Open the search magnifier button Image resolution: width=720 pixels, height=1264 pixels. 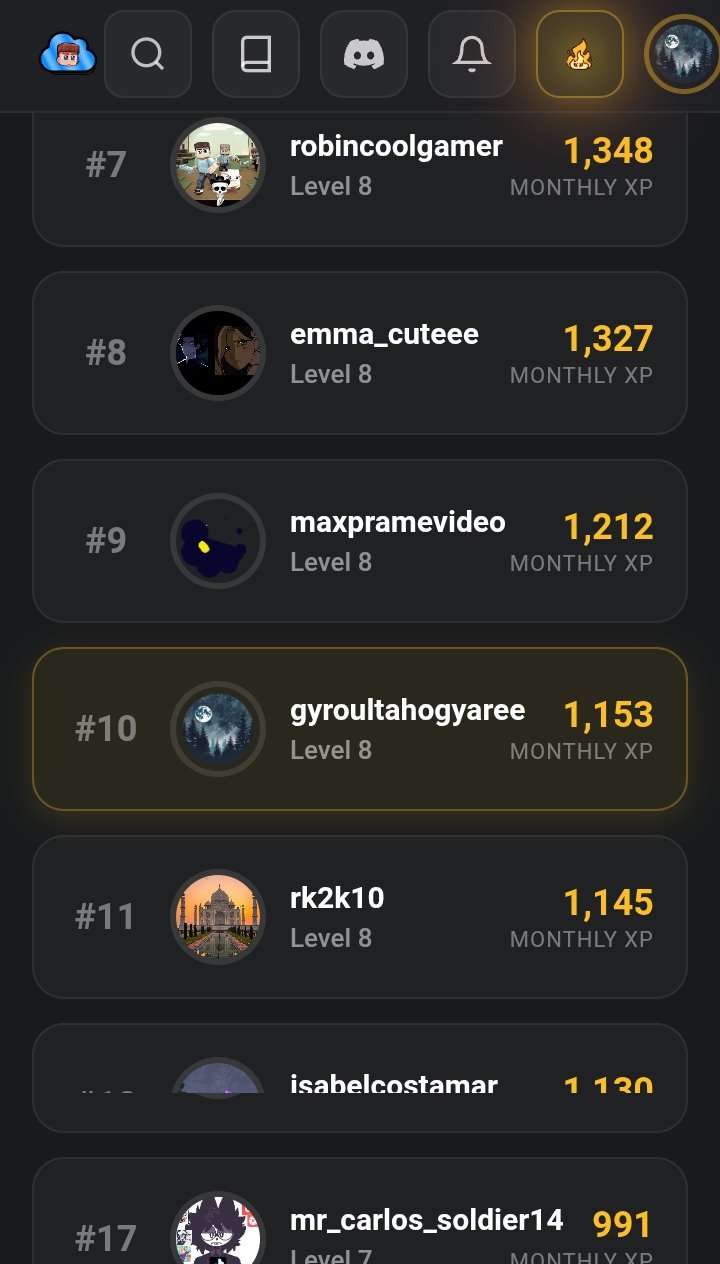pyautogui.click(x=148, y=54)
